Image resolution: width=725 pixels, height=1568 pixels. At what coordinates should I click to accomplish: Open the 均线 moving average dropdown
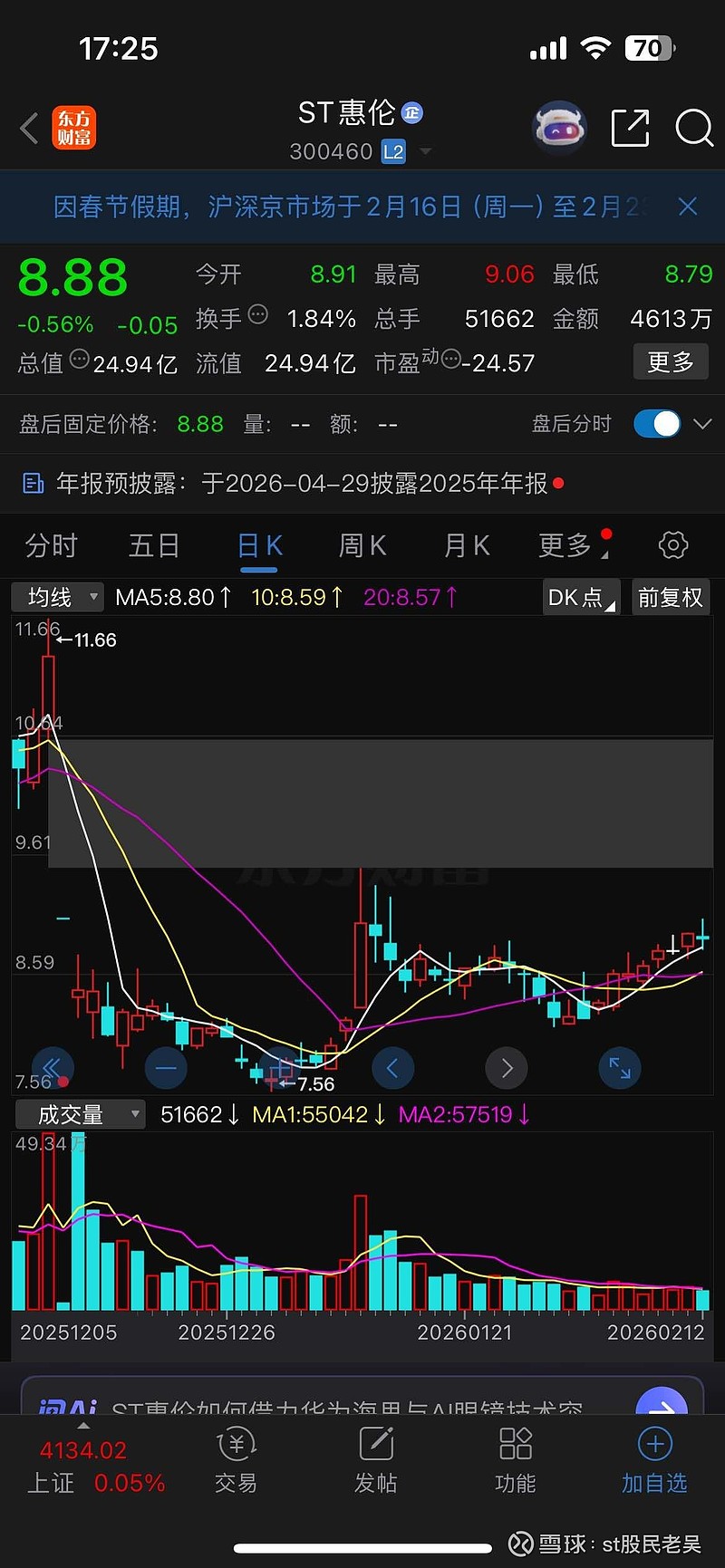[x=56, y=596]
